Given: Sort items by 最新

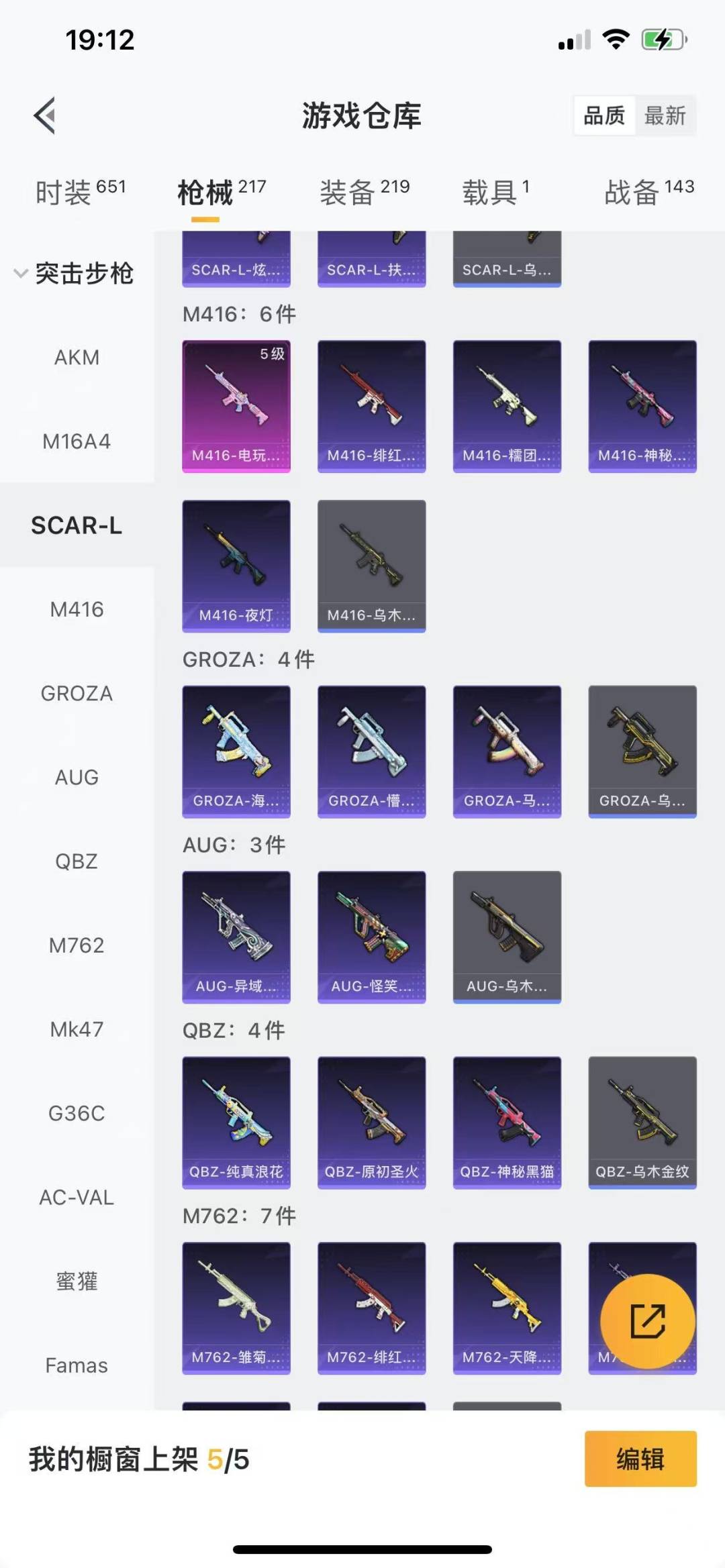Looking at the screenshot, I should (665, 116).
